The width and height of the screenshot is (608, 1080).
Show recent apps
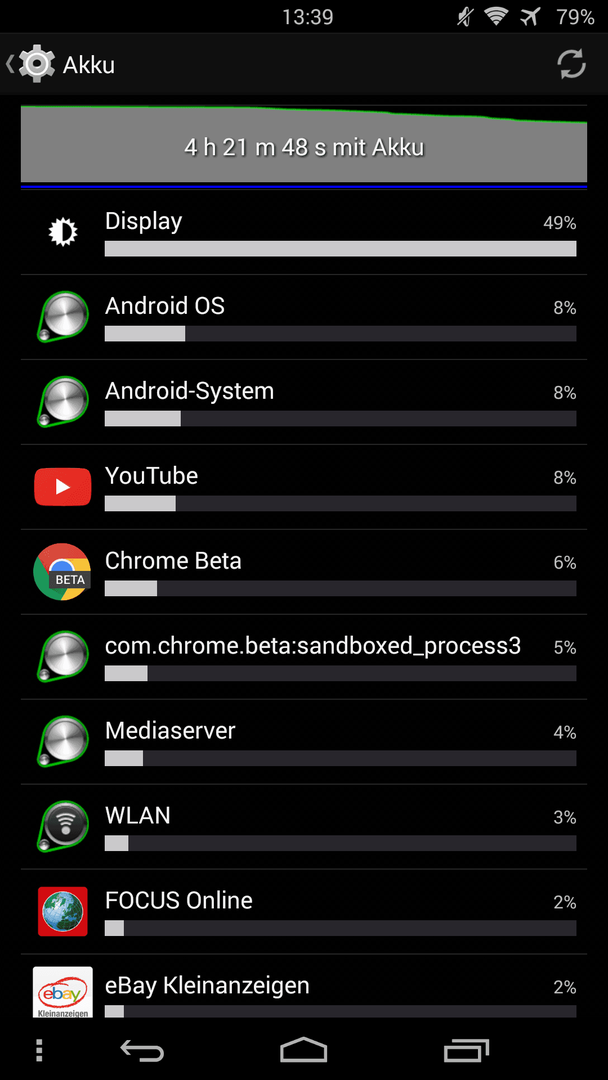(466, 1050)
